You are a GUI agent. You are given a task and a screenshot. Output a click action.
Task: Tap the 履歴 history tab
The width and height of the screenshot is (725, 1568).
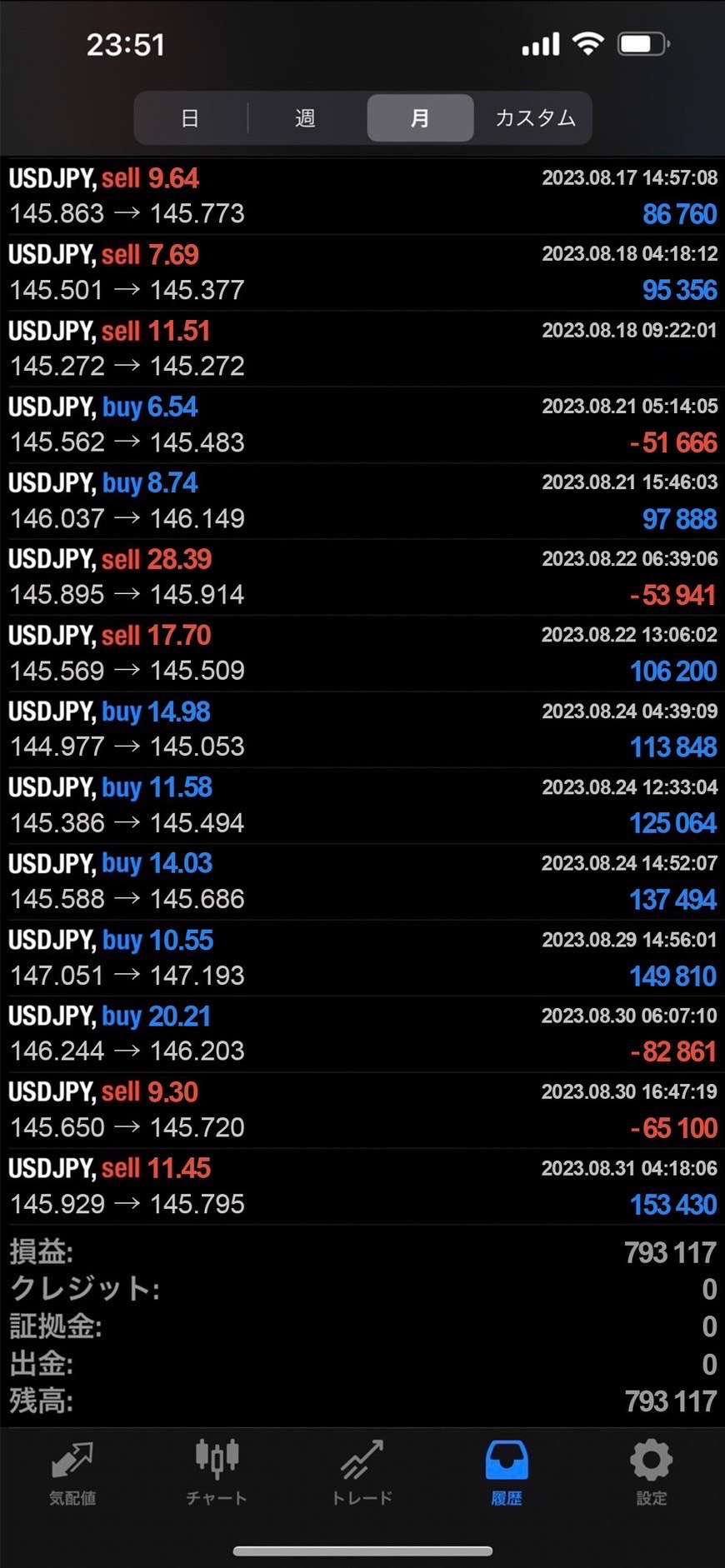507,1472
